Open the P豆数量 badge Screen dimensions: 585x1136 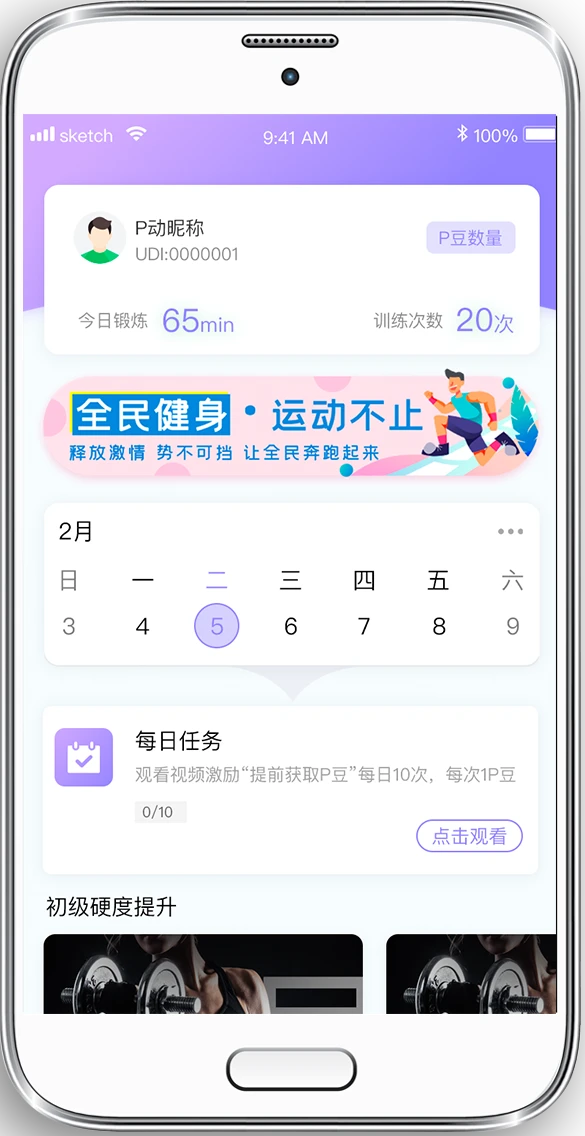pyautogui.click(x=470, y=238)
